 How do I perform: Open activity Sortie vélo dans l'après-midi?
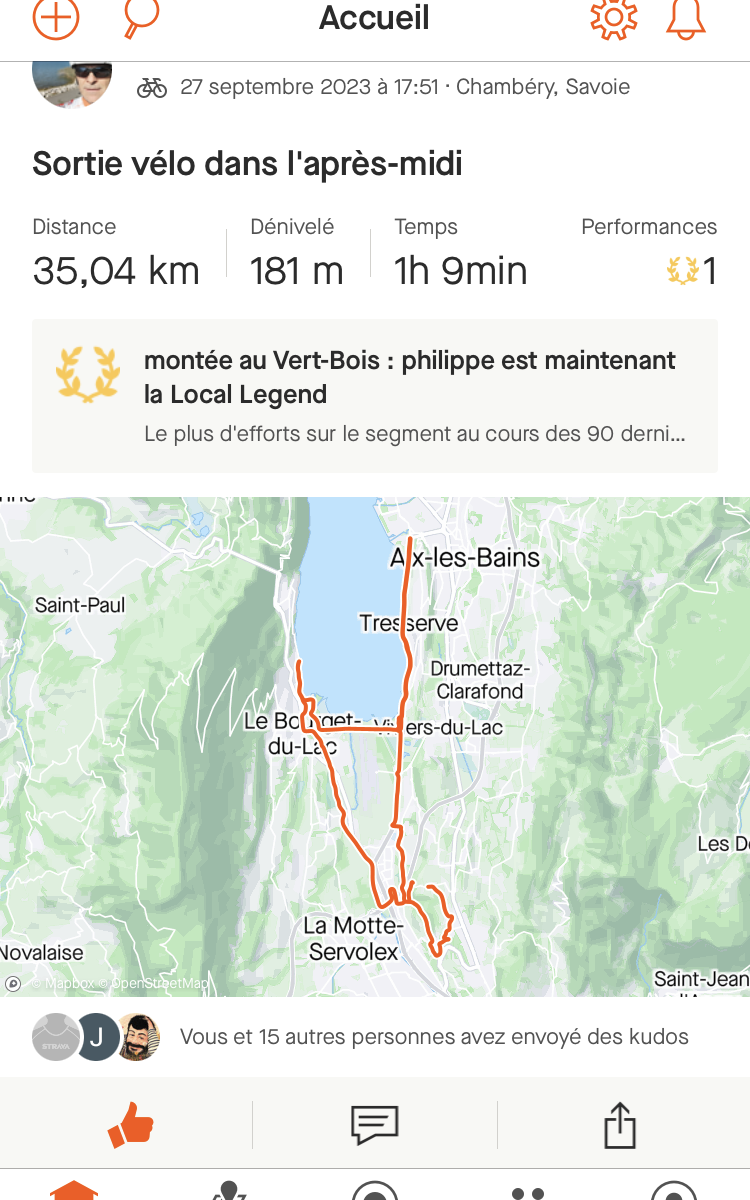click(247, 163)
